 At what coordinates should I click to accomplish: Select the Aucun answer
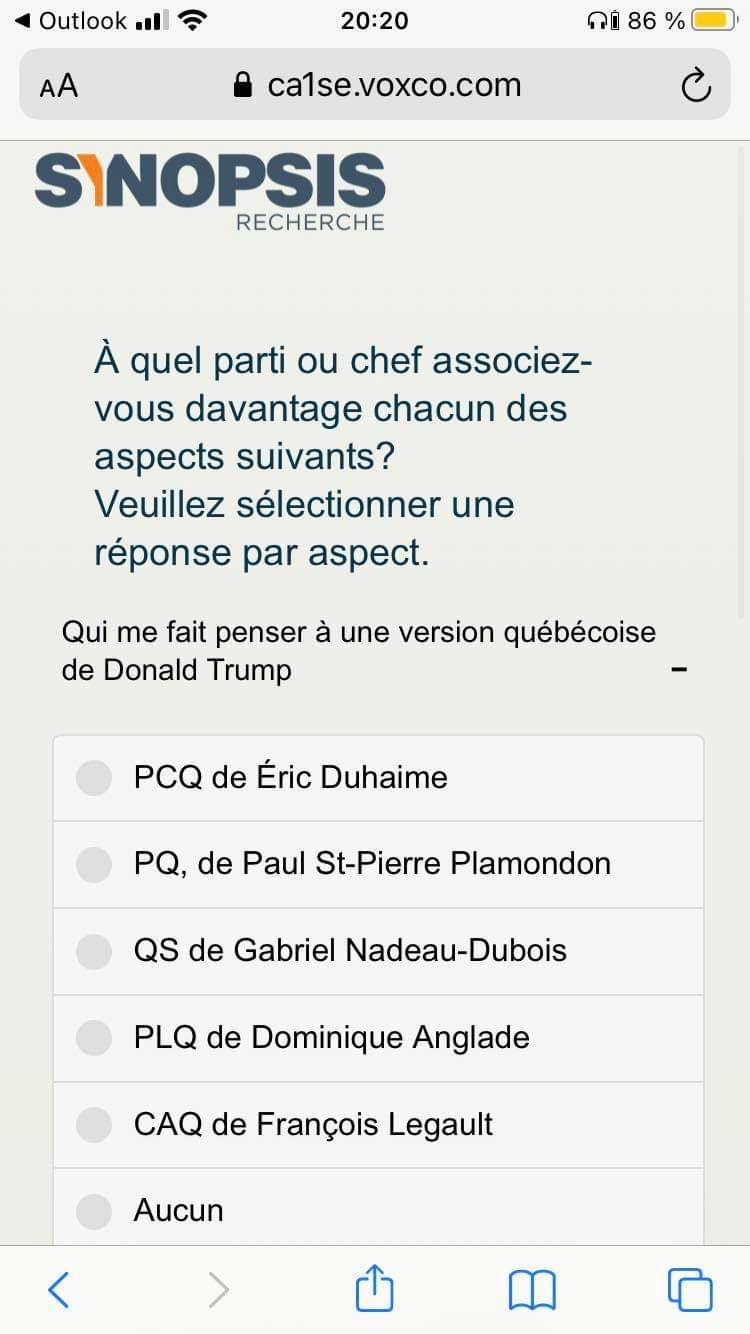(x=378, y=1208)
